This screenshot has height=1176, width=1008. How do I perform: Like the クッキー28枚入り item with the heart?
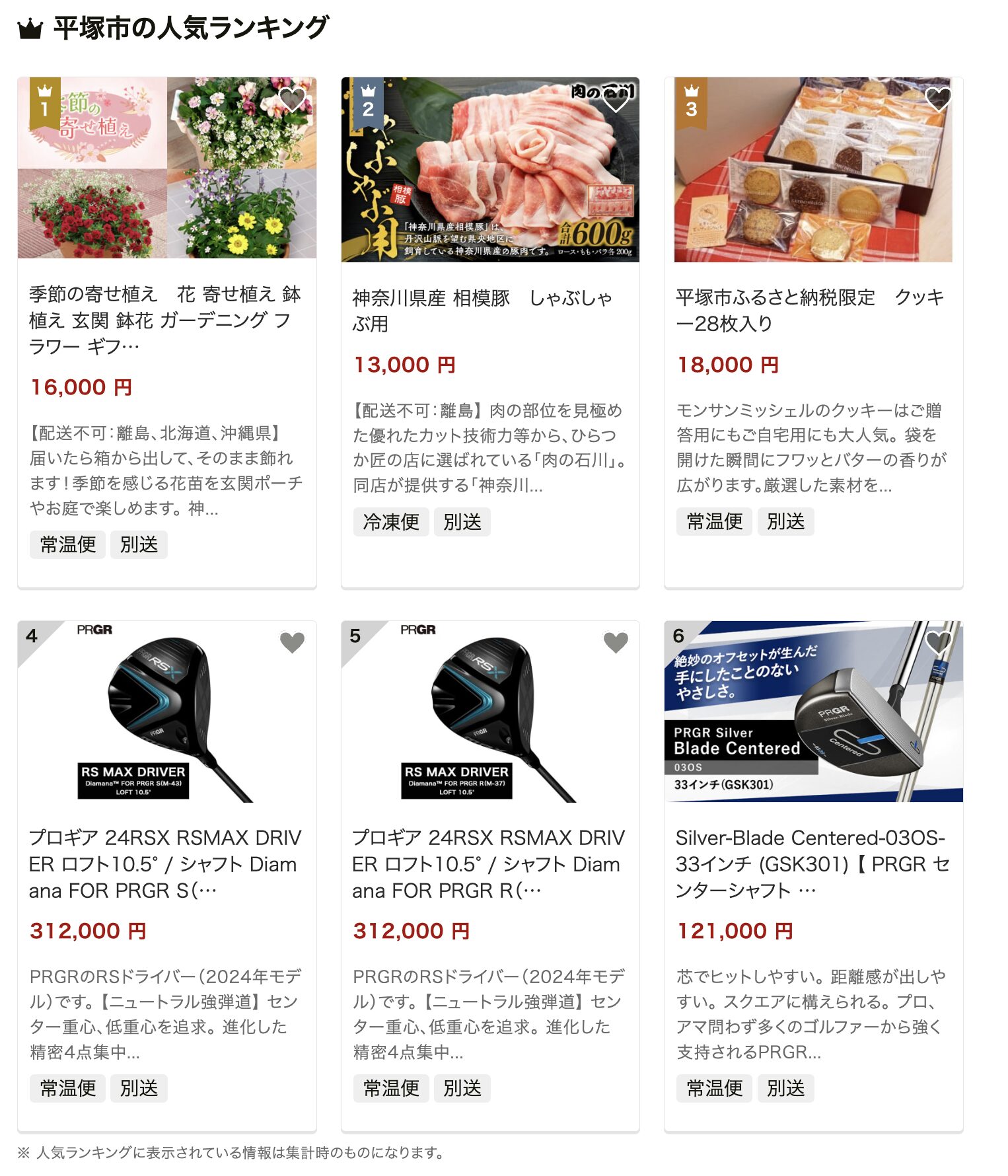(938, 99)
